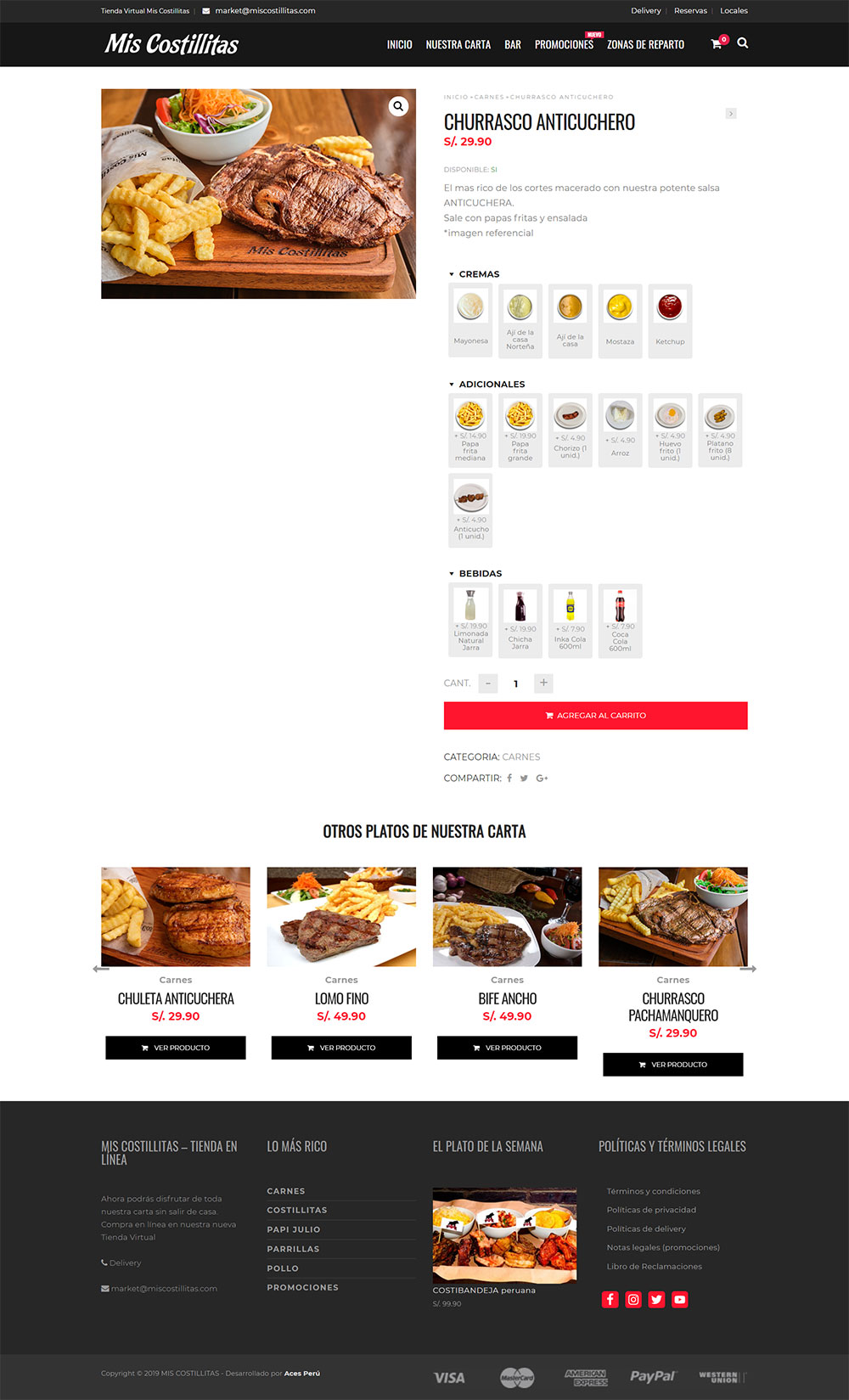Open the search icon in header
Viewport: 849px width, 1400px height.
coord(743,43)
